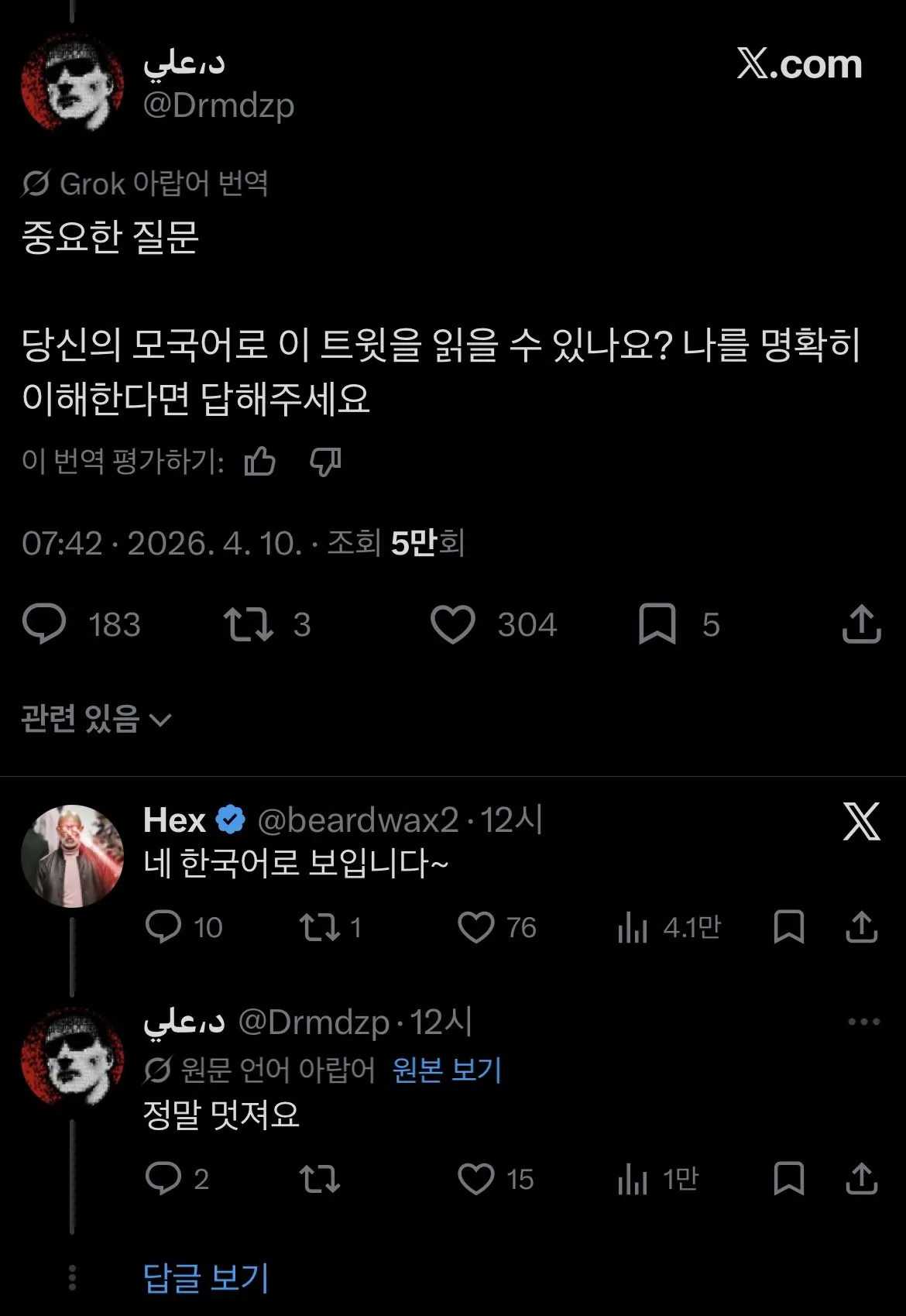The image size is (906, 1316).
Task: Bookmark the main tweet with 5 bookmarks
Action: (657, 624)
